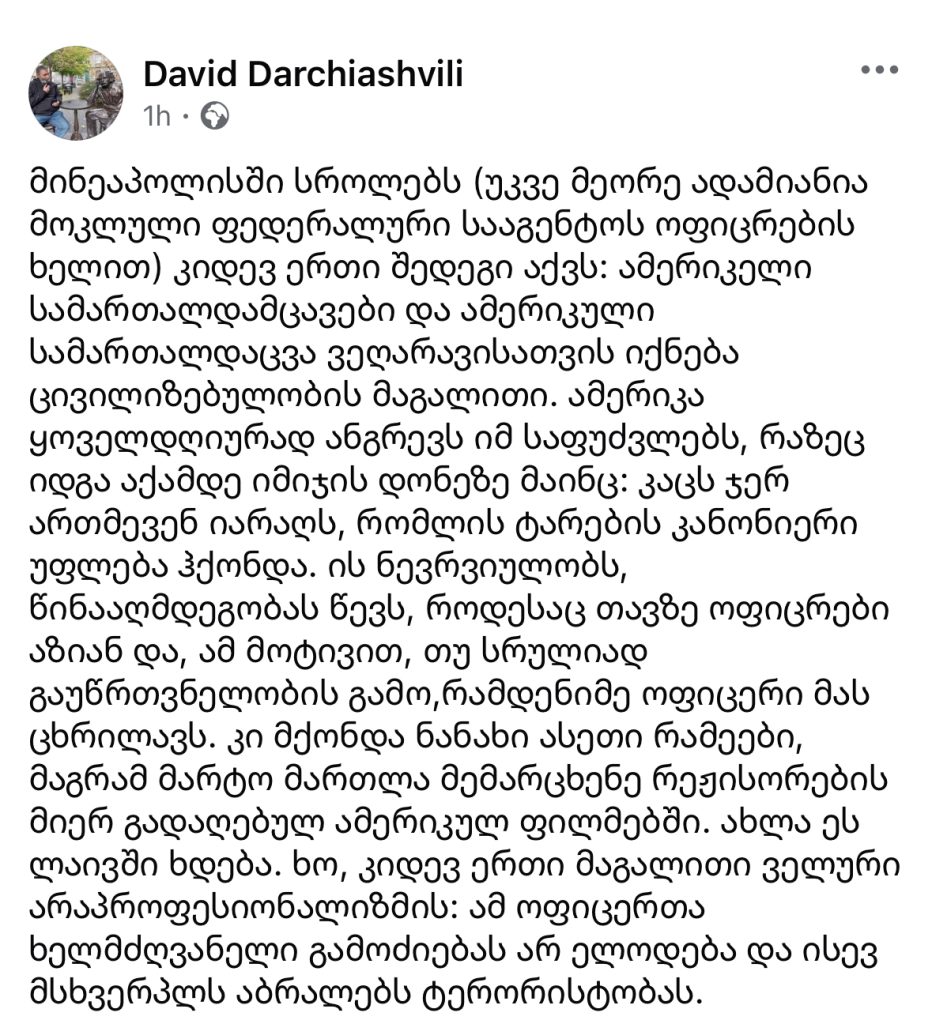Open the post's three-dot options menu
The image size is (932, 1024).
[x=879, y=71]
